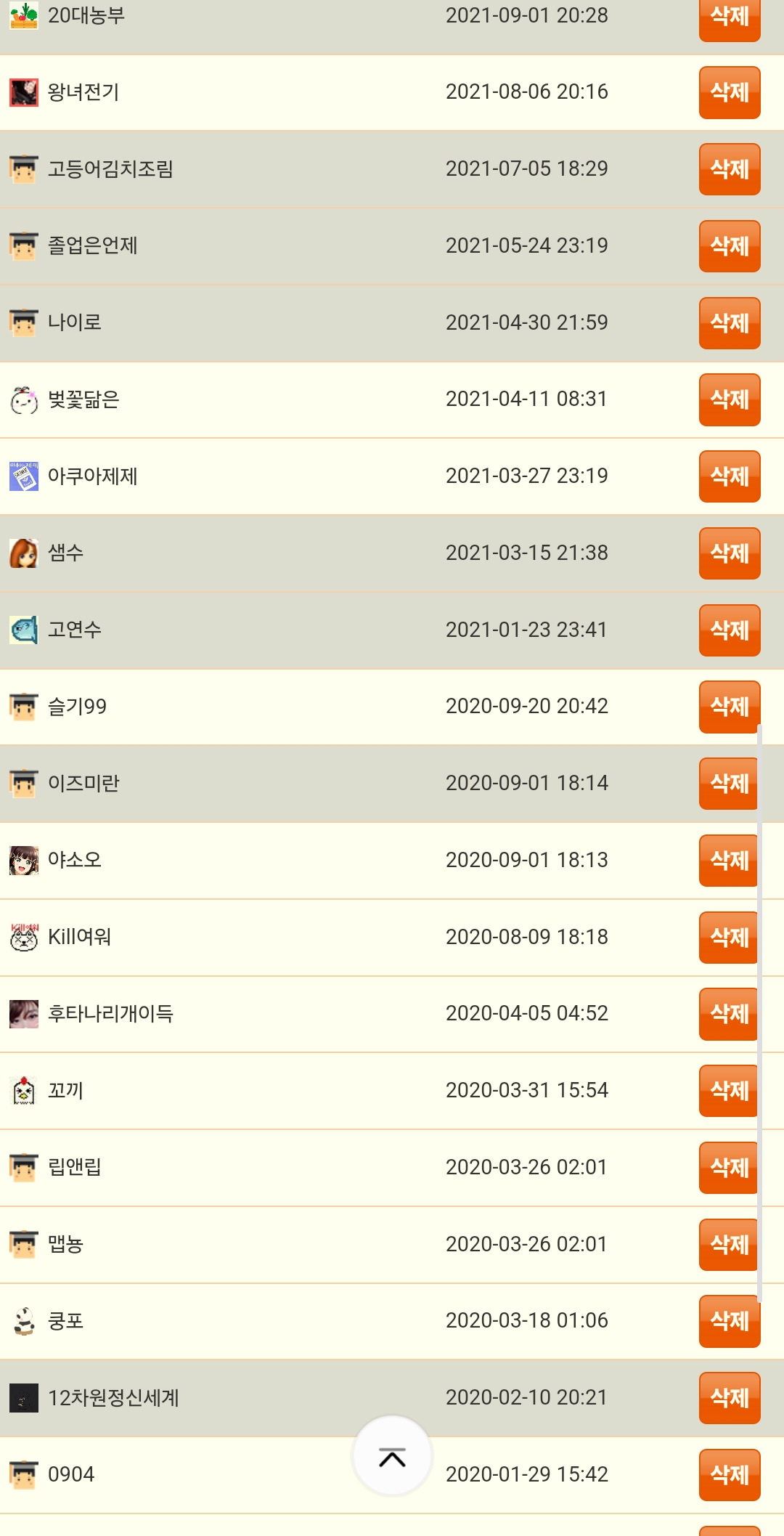This screenshot has height=1536, width=784.
Task: Delete the 0904 entry
Action: pos(730,1475)
